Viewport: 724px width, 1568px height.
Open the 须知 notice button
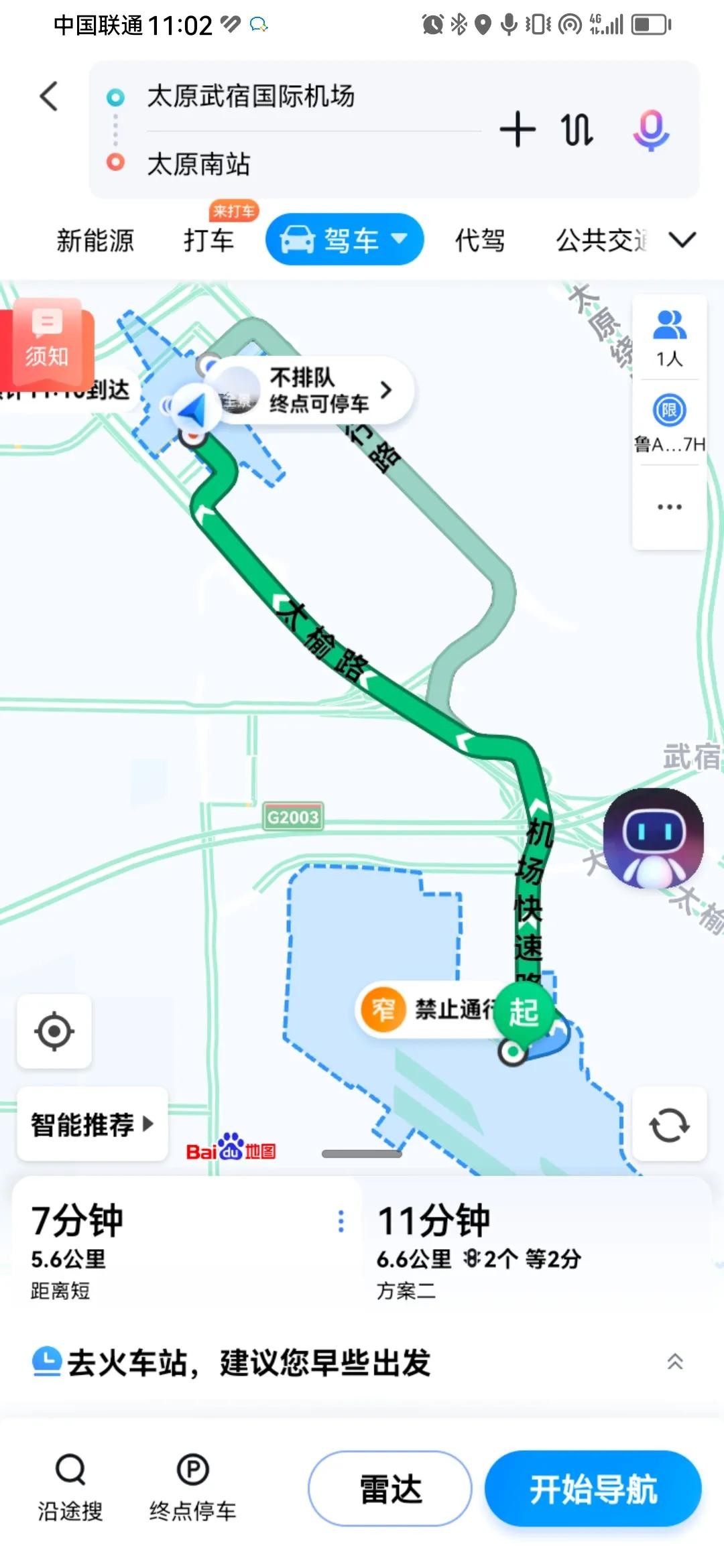48,340
